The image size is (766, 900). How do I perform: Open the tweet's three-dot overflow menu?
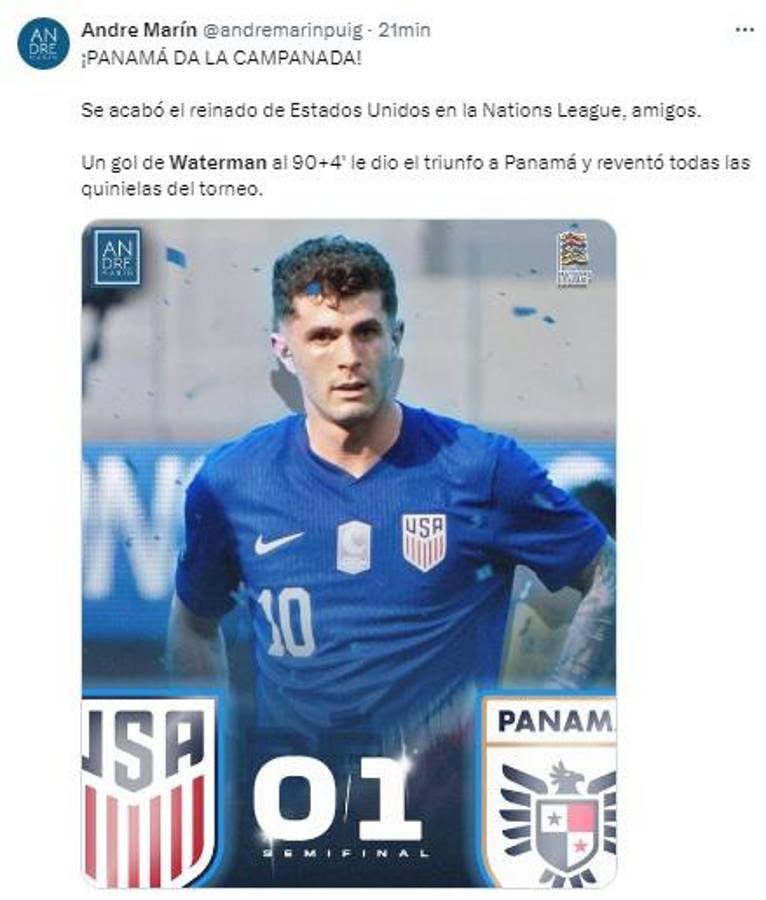[x=744, y=30]
